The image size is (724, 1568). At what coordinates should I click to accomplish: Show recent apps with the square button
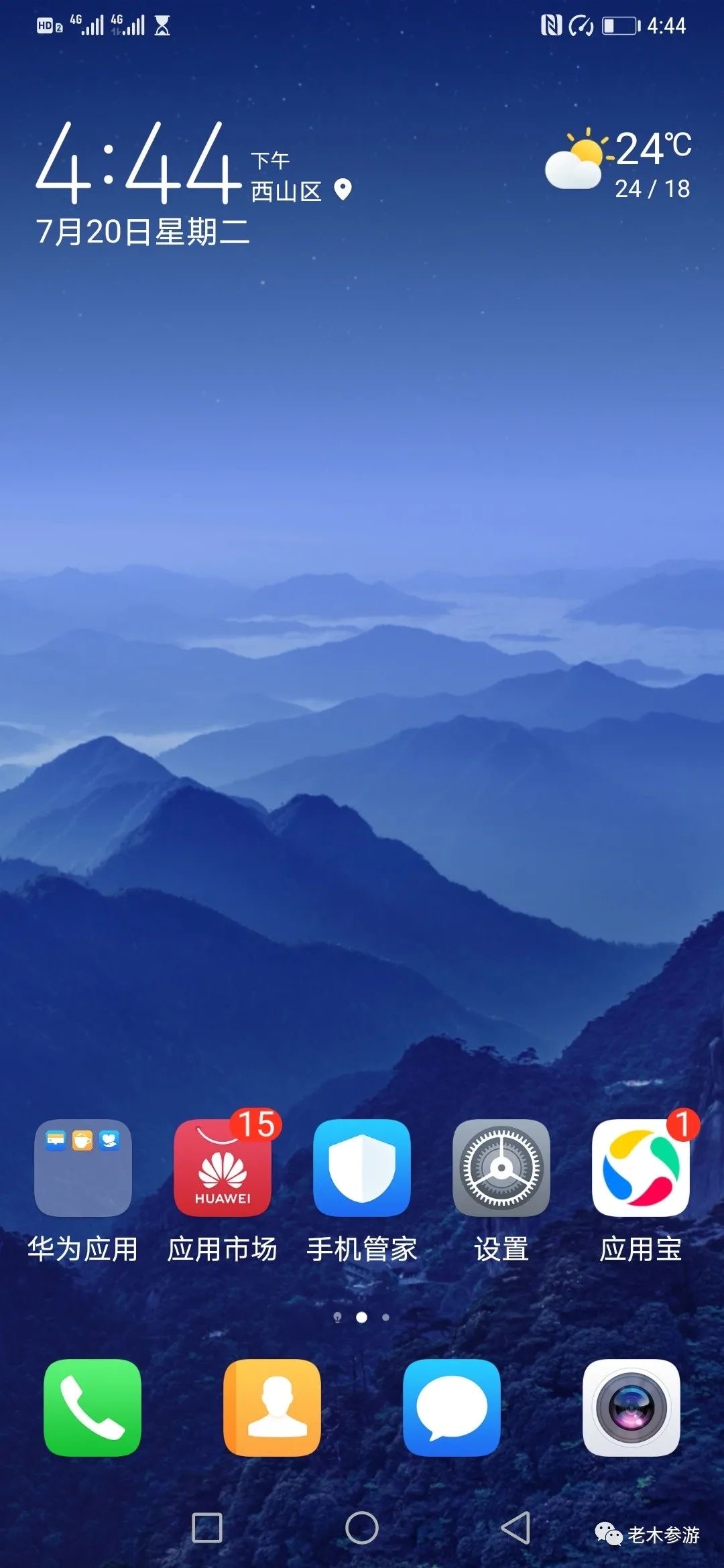click(x=207, y=1528)
